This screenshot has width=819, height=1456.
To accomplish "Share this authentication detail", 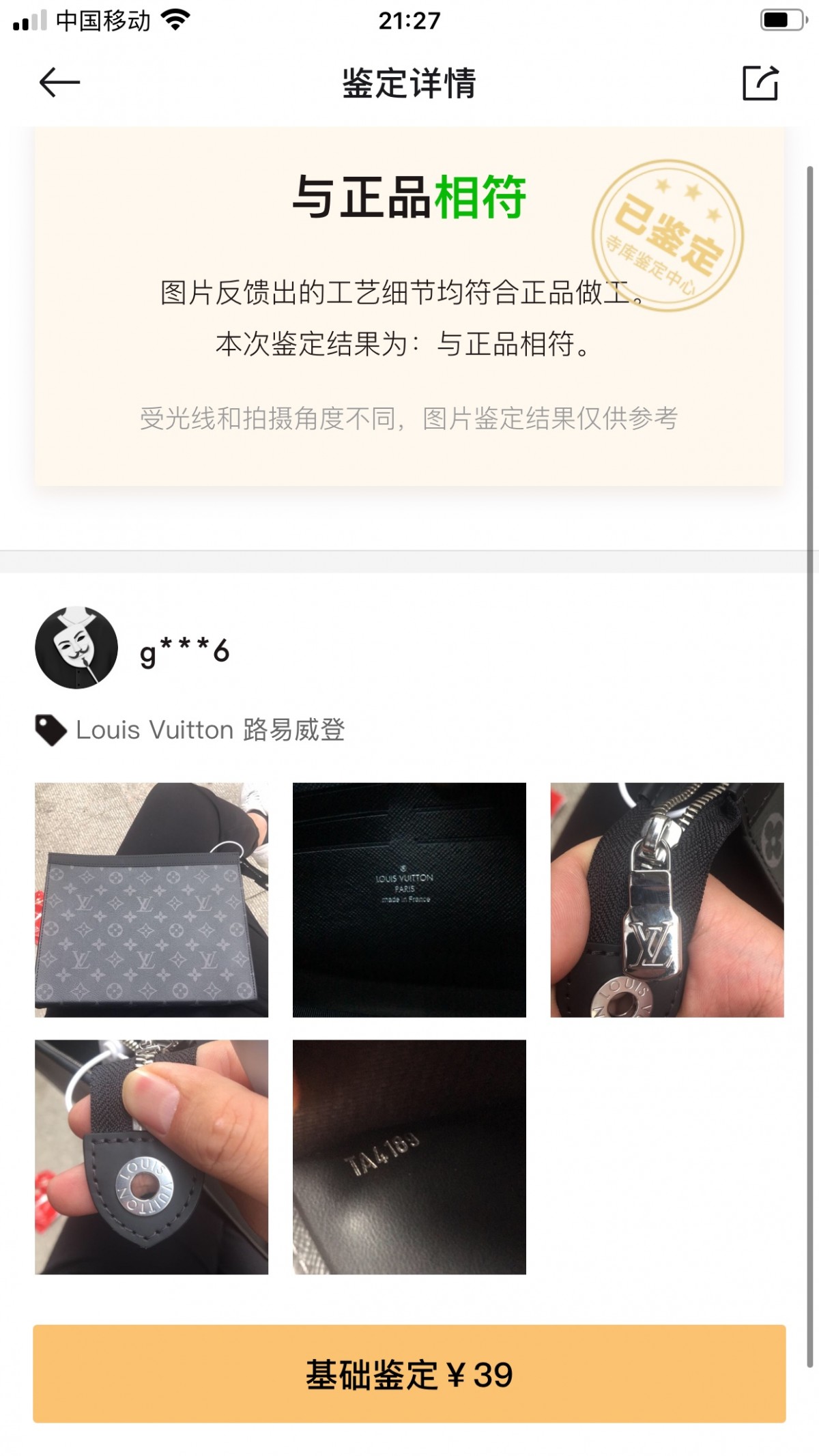I will point(760,83).
